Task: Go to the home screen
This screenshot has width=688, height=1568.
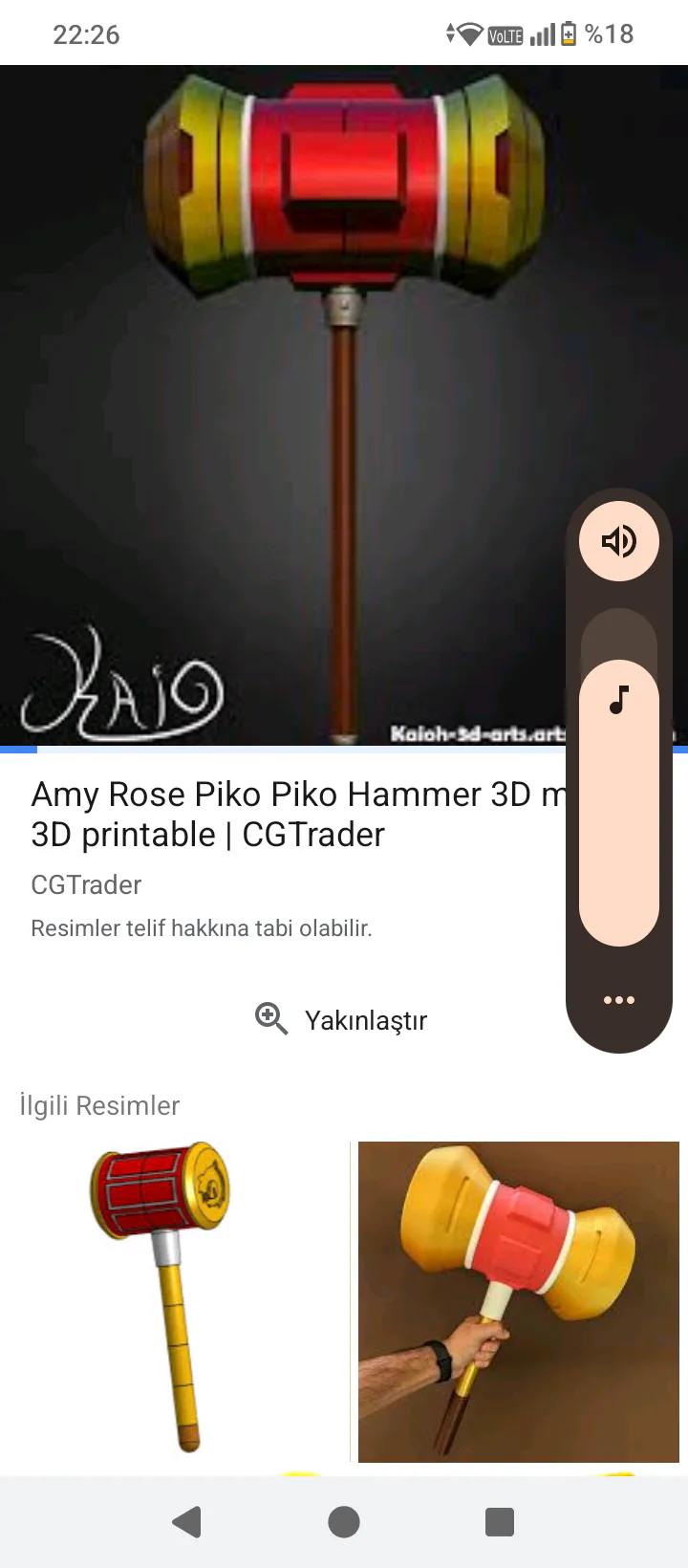Action: [344, 1521]
